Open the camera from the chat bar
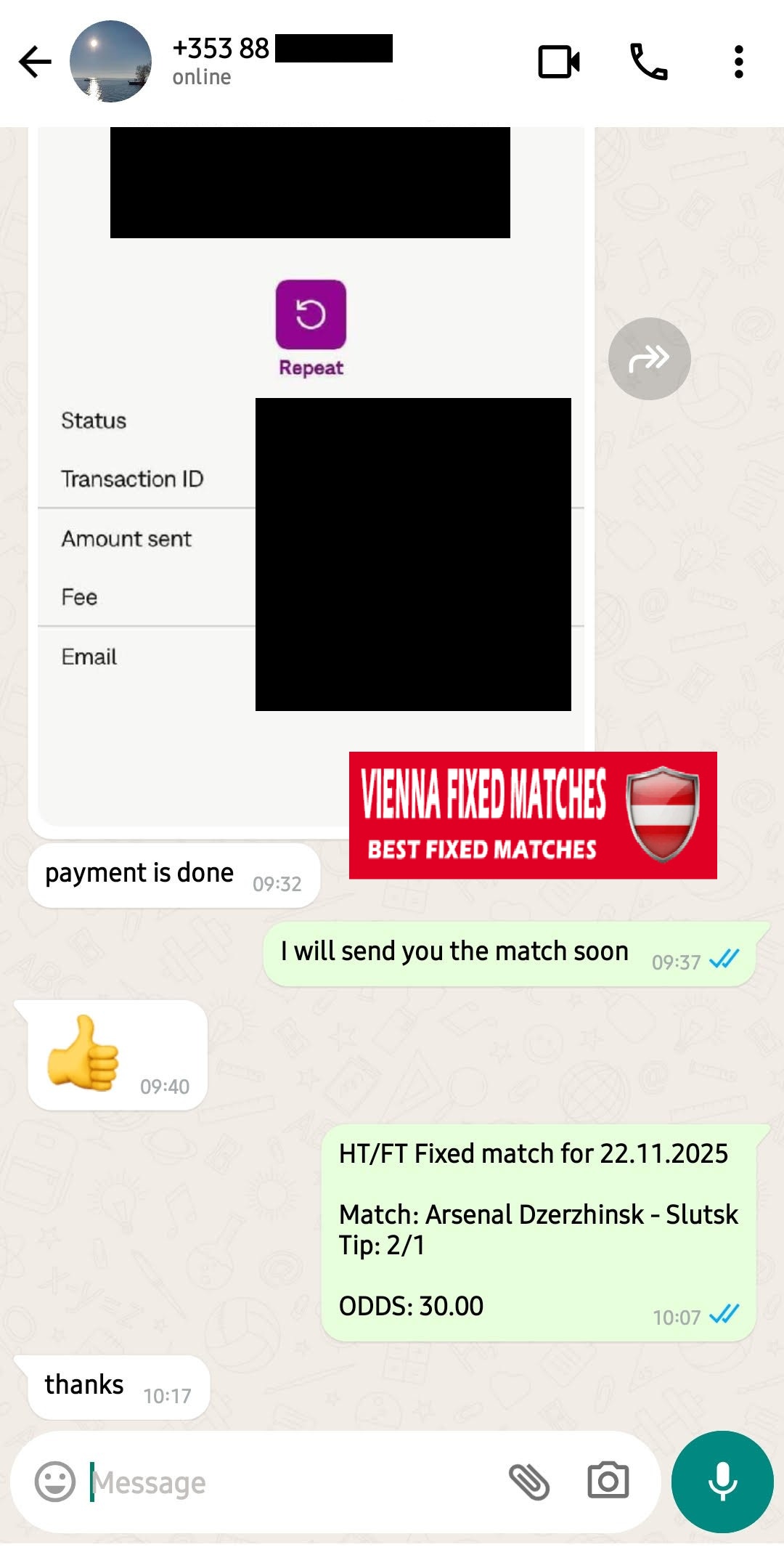This screenshot has width=784, height=1547. 608,1481
